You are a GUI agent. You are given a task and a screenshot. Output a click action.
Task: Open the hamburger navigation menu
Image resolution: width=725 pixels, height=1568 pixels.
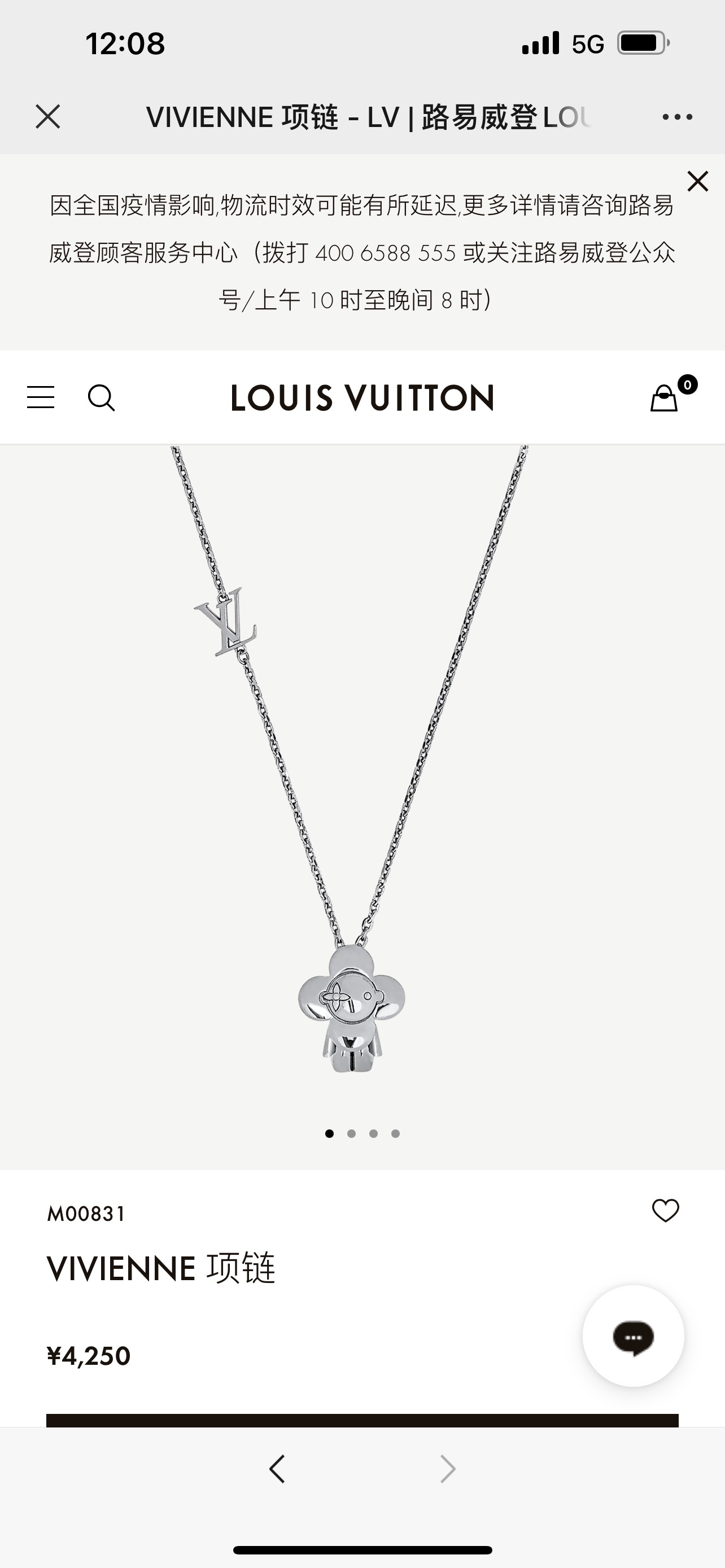click(x=41, y=397)
